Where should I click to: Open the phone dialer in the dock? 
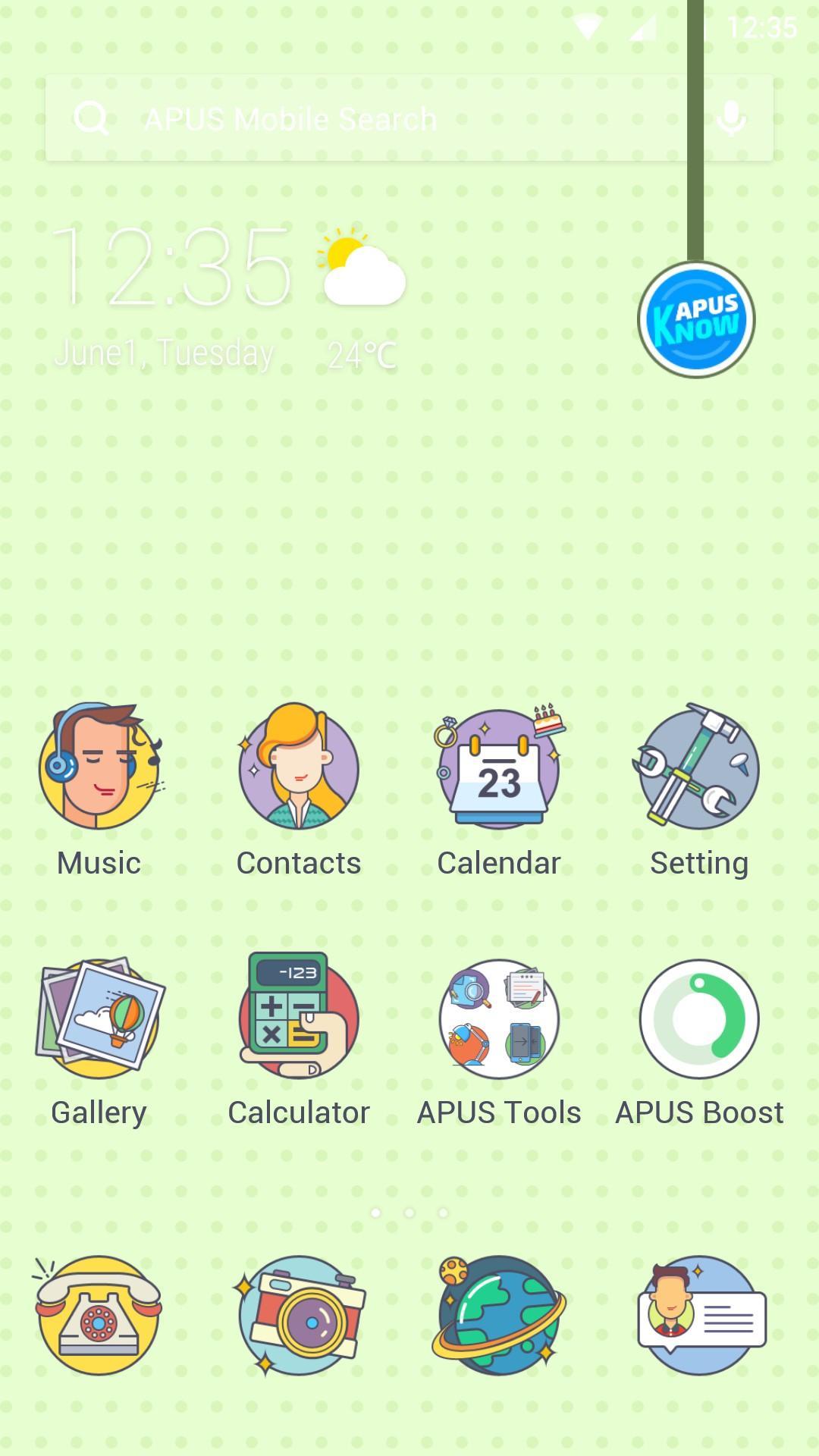[x=99, y=1316]
